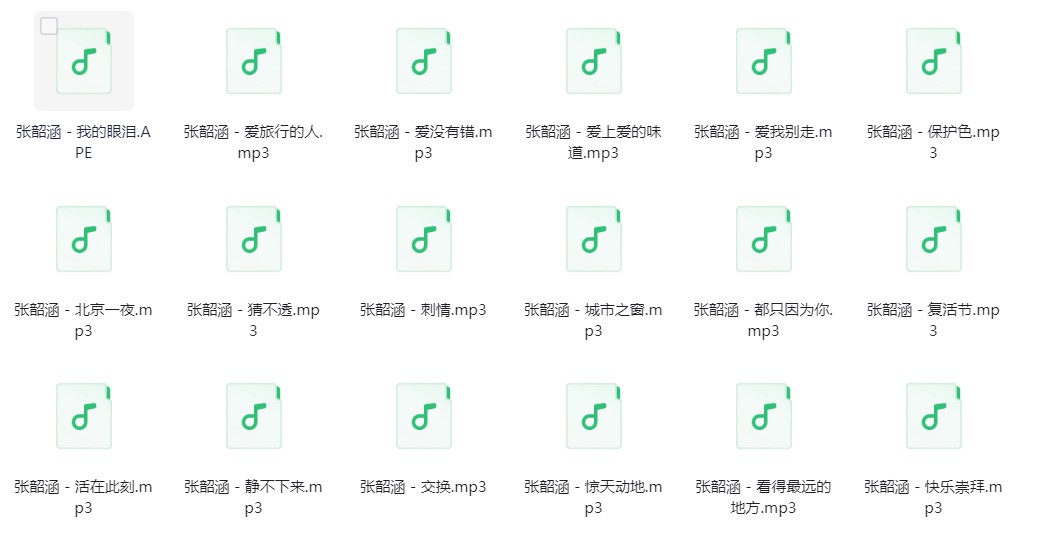Open 张韶涵 - 活在此刻.mp3
This screenshot has width=1059, height=541.
tap(84, 416)
